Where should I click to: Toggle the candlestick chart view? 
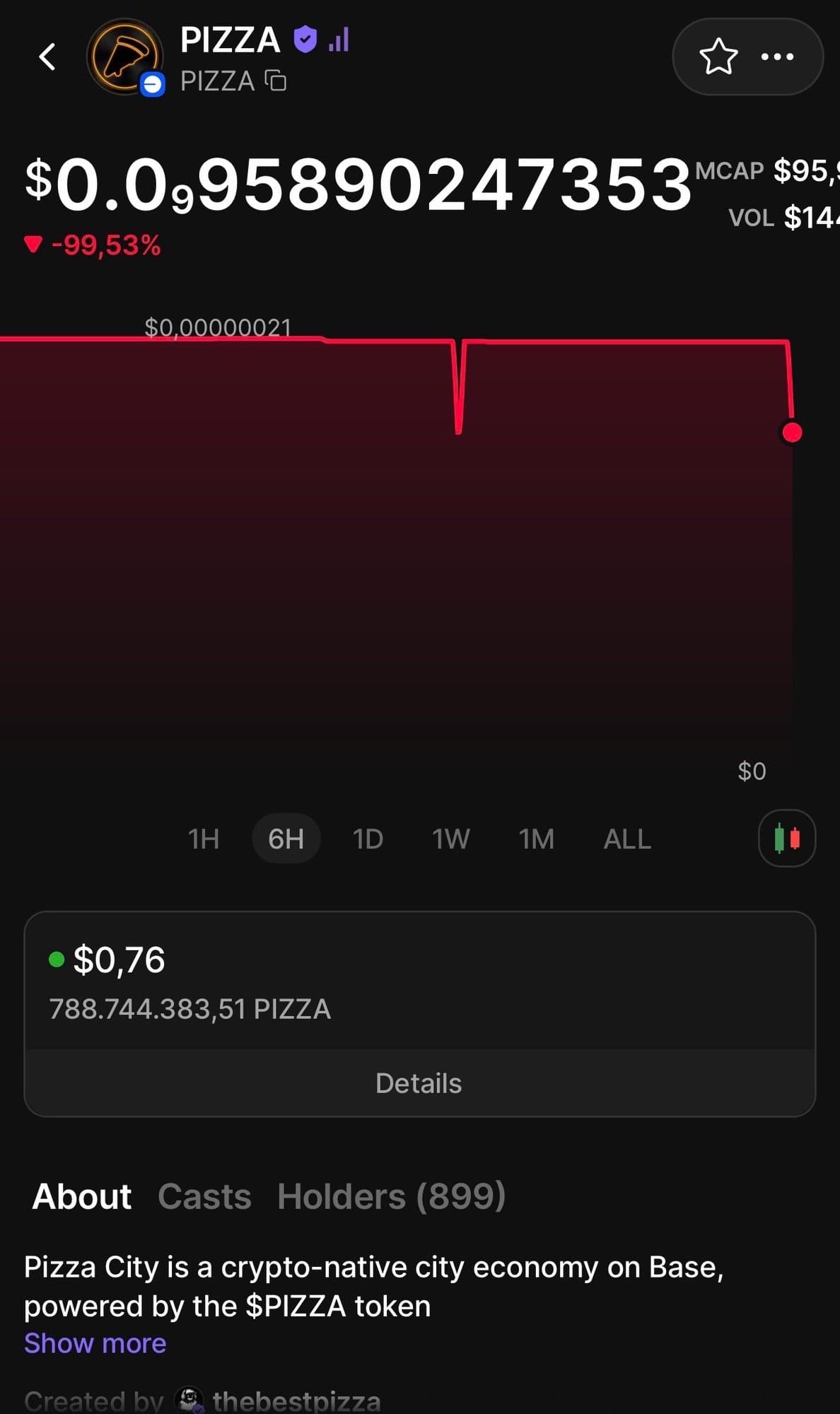click(786, 839)
